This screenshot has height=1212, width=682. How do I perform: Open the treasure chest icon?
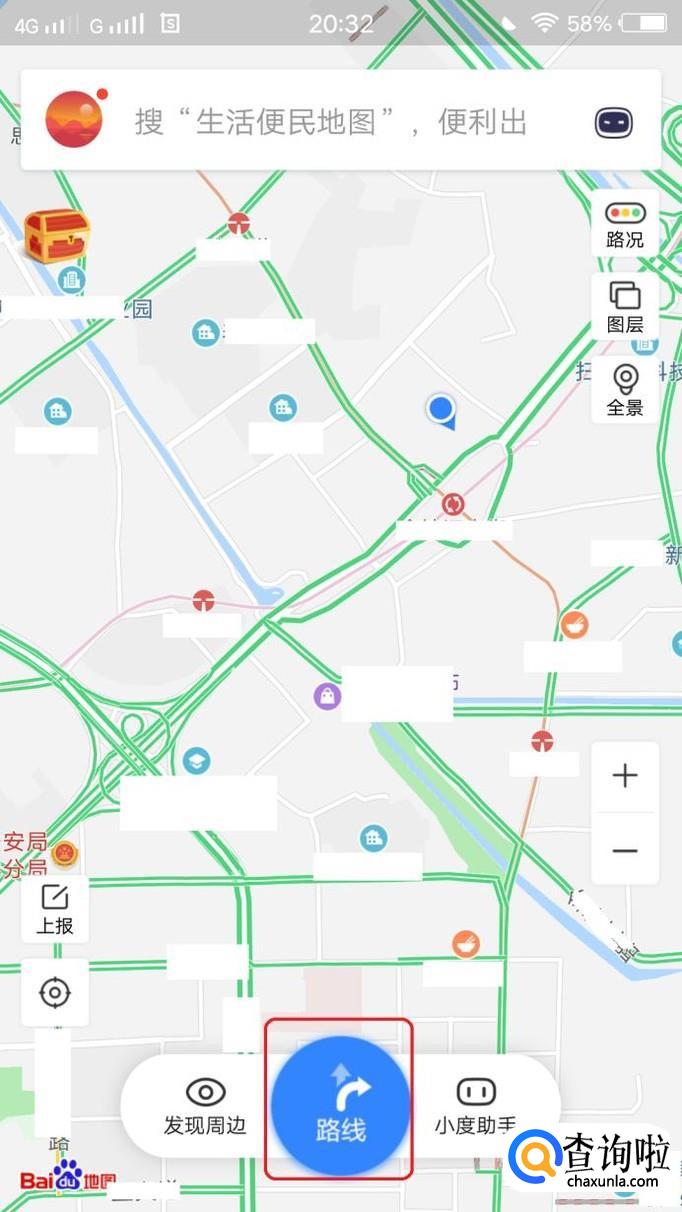click(56, 236)
